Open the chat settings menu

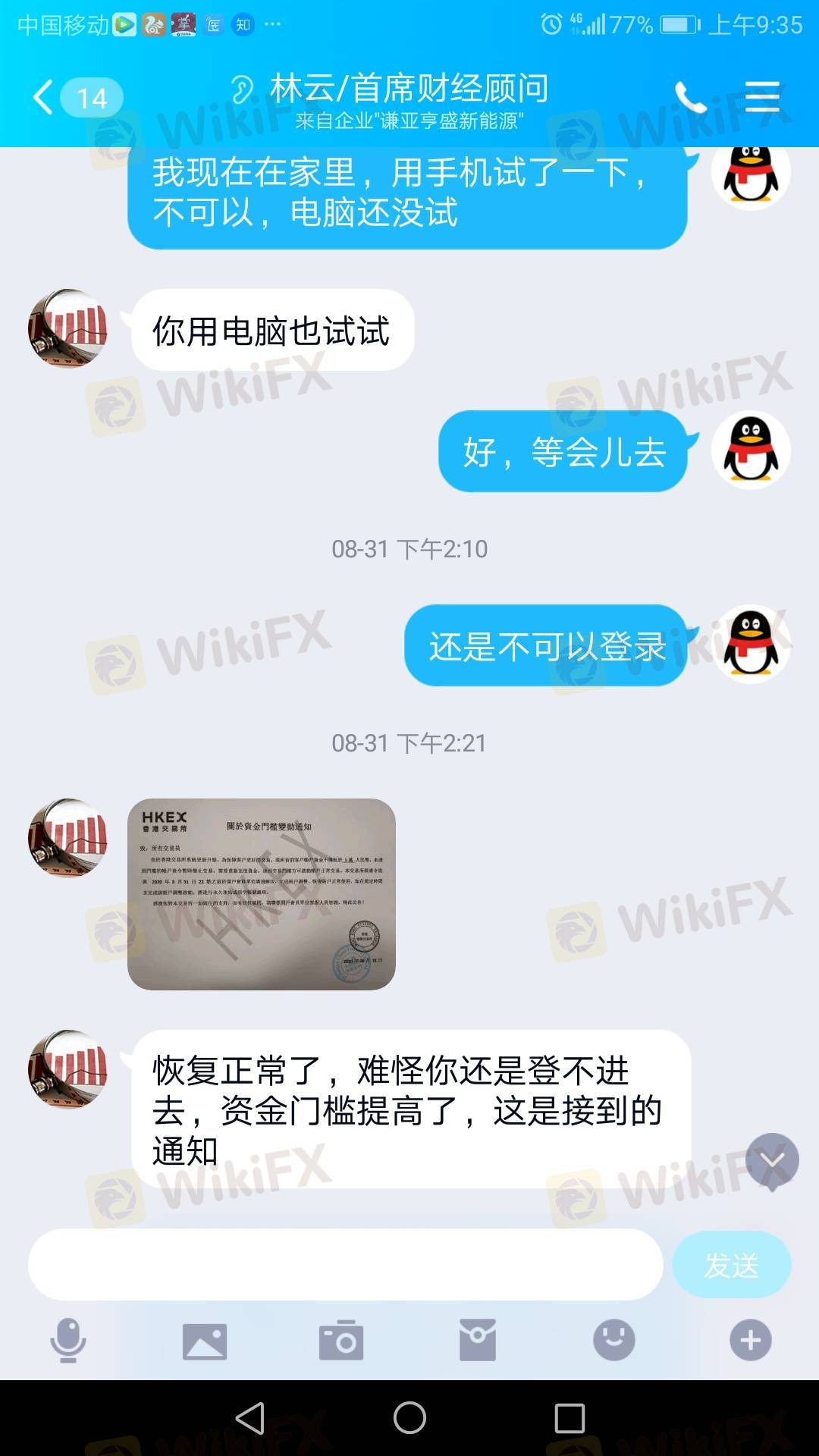tap(761, 97)
